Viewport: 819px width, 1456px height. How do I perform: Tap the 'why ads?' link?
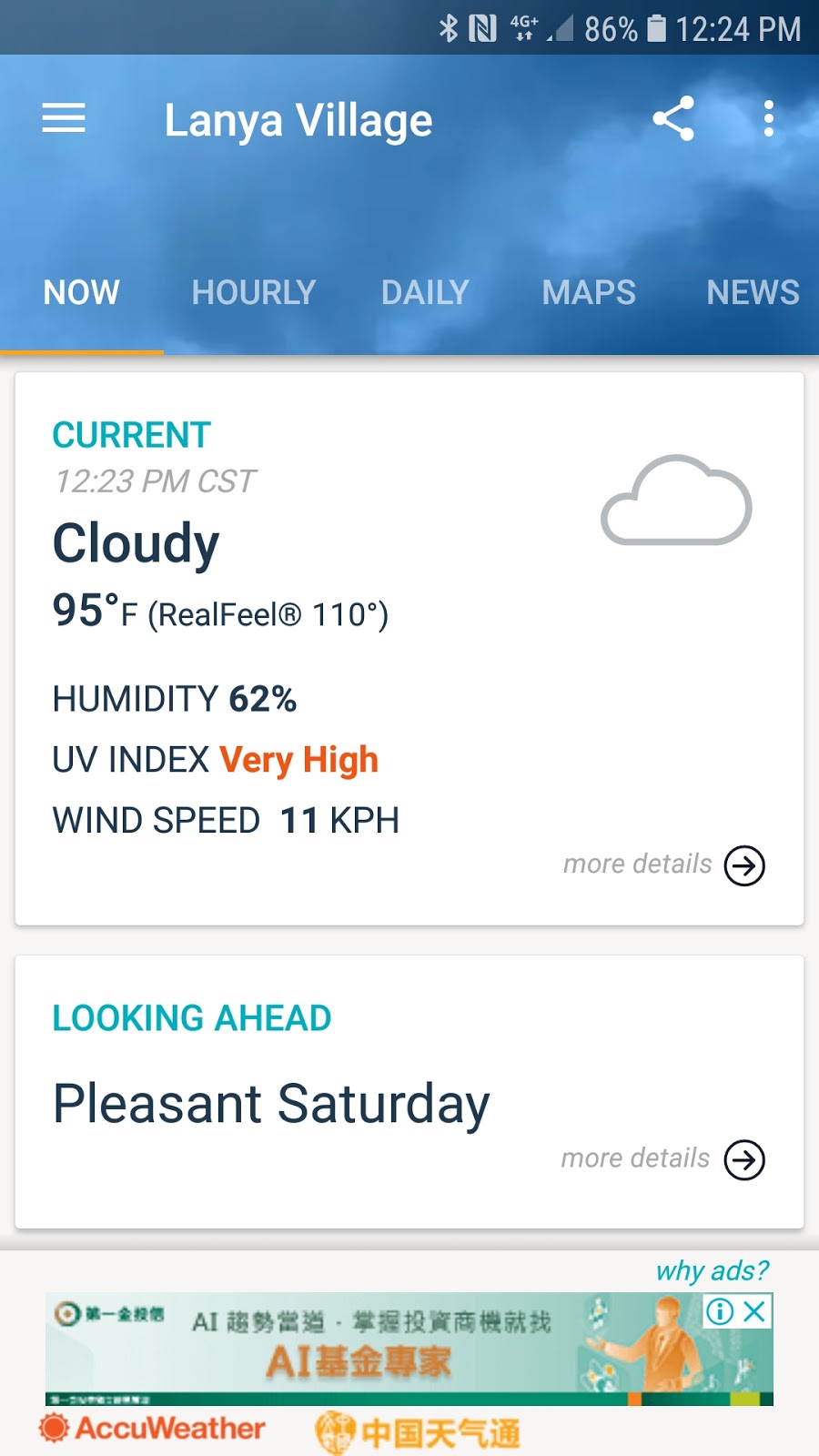(712, 1270)
